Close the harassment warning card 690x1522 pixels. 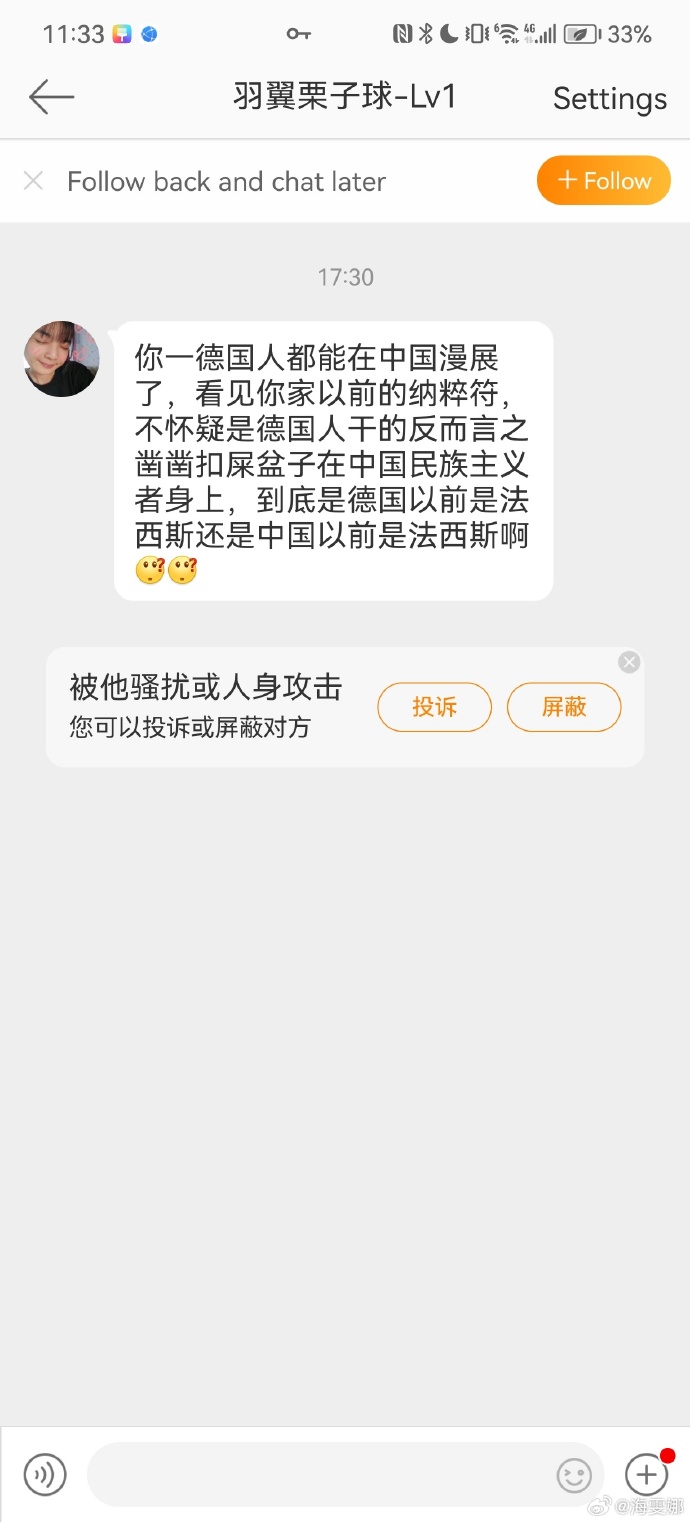click(x=629, y=662)
